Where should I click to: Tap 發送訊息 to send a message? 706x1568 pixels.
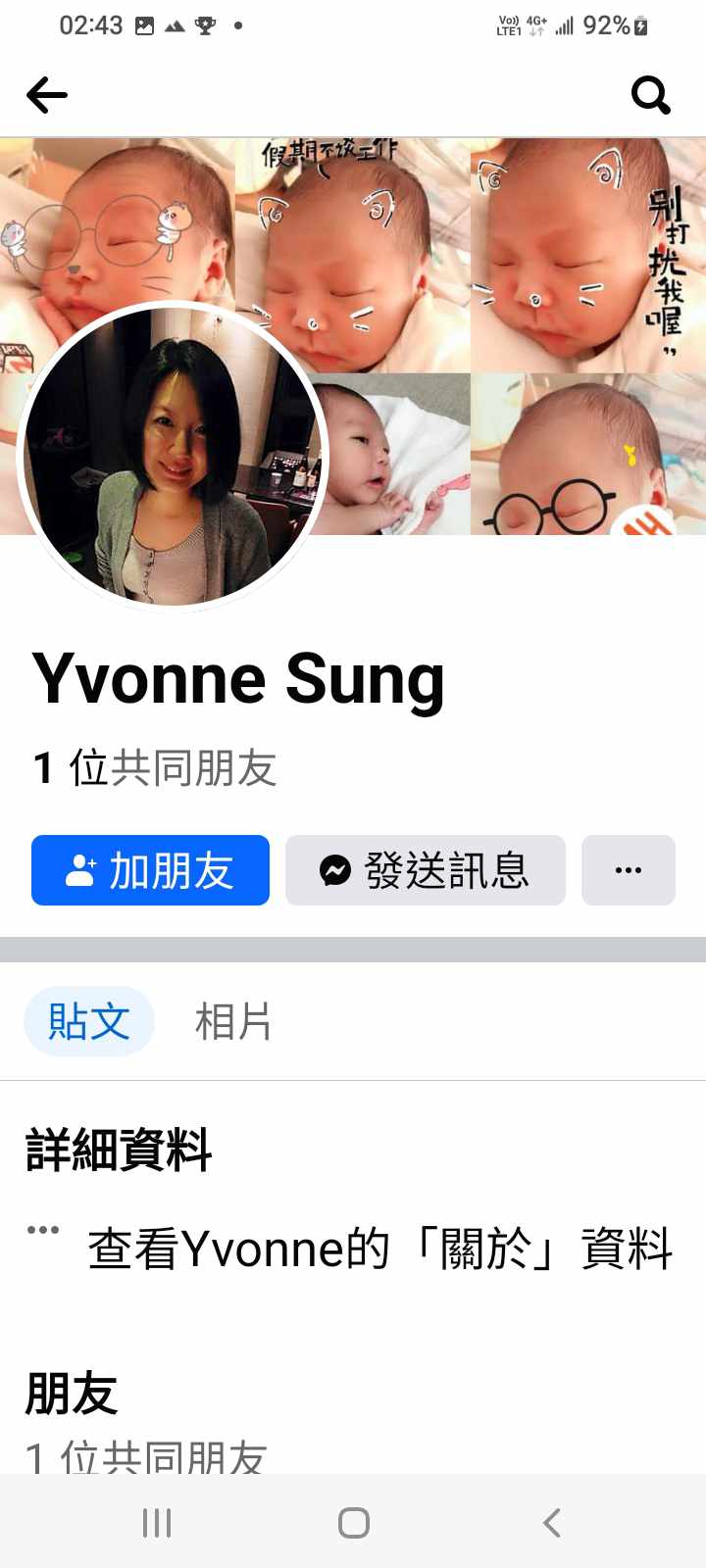coord(425,870)
